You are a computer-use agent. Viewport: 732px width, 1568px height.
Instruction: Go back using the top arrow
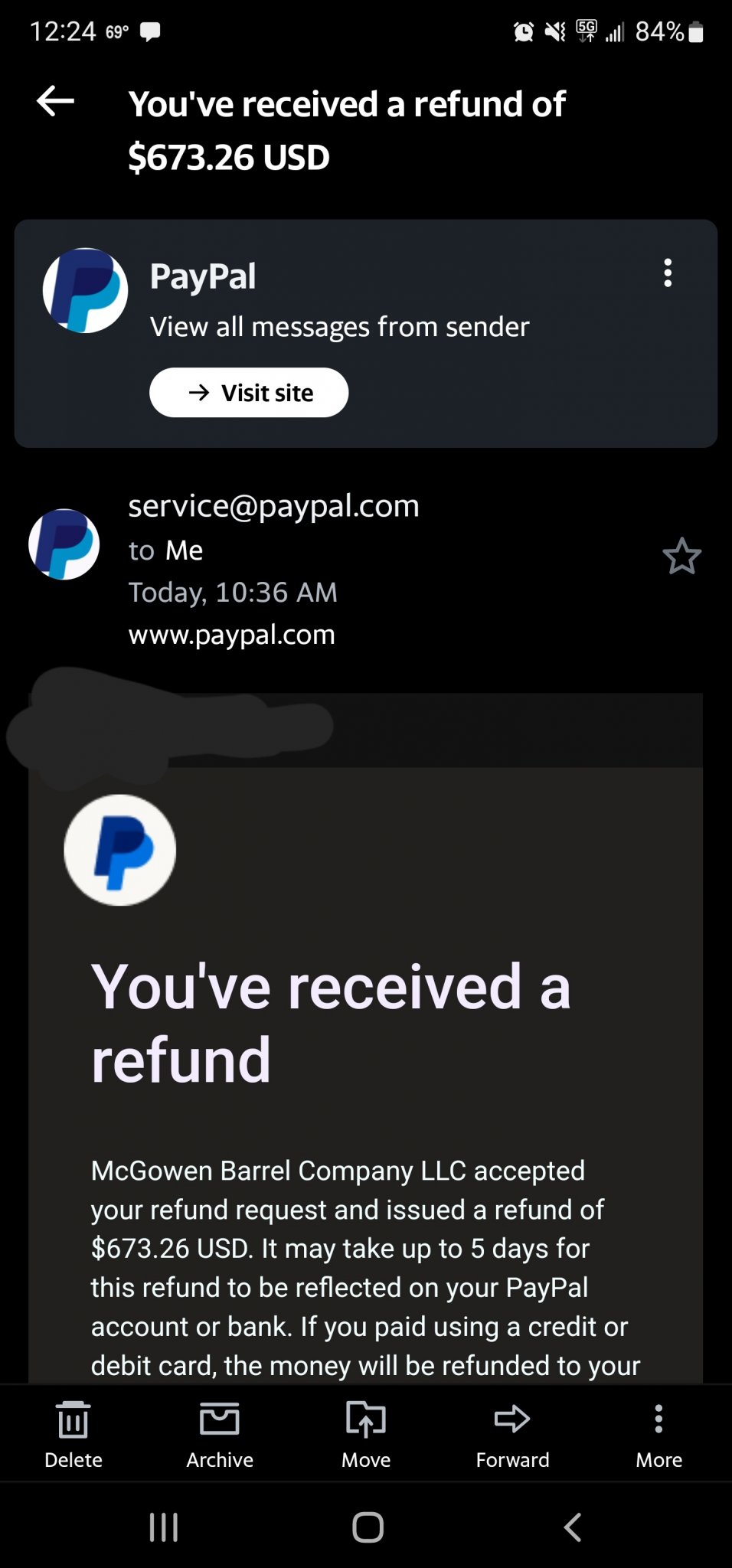pos(55,101)
